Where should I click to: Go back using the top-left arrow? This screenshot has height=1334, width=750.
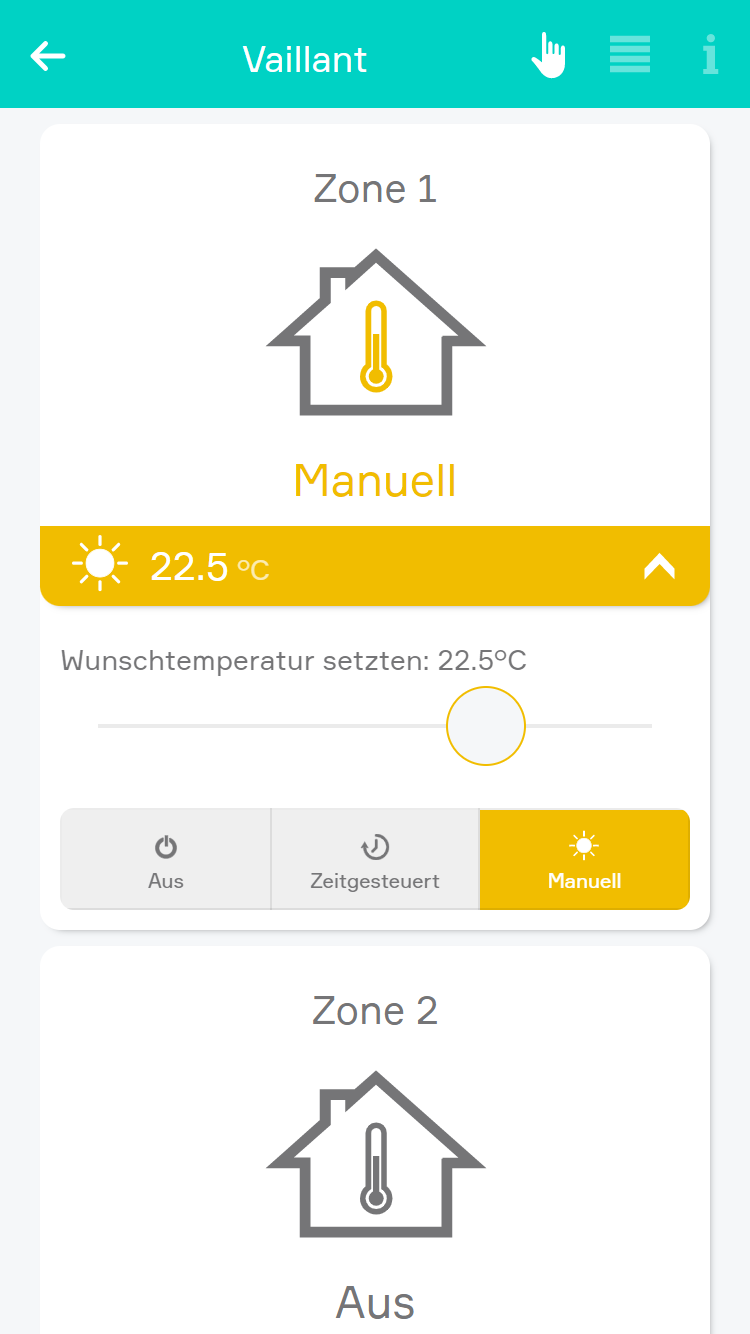pos(48,56)
